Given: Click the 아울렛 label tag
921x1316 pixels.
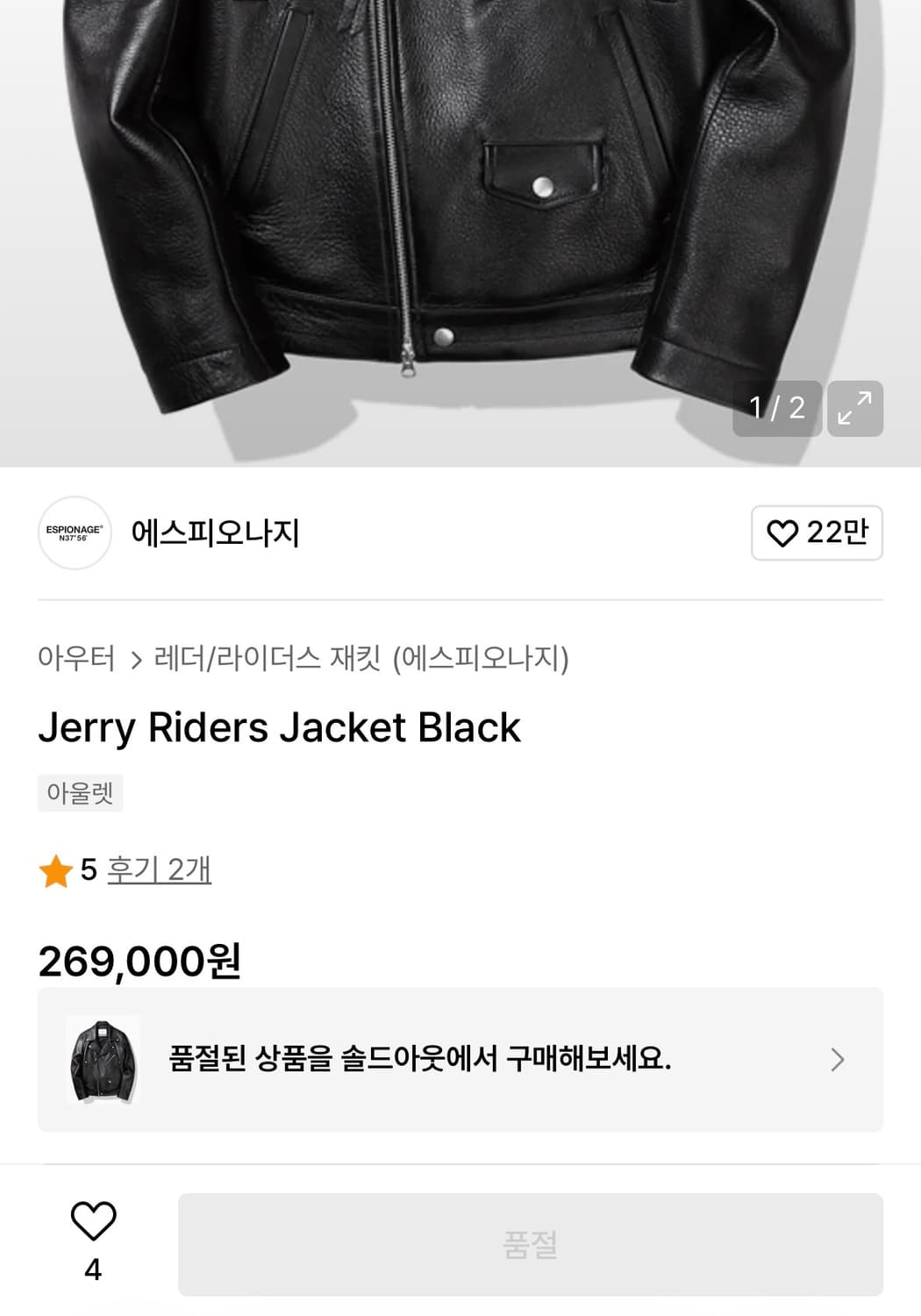Looking at the screenshot, I should coord(80,794).
